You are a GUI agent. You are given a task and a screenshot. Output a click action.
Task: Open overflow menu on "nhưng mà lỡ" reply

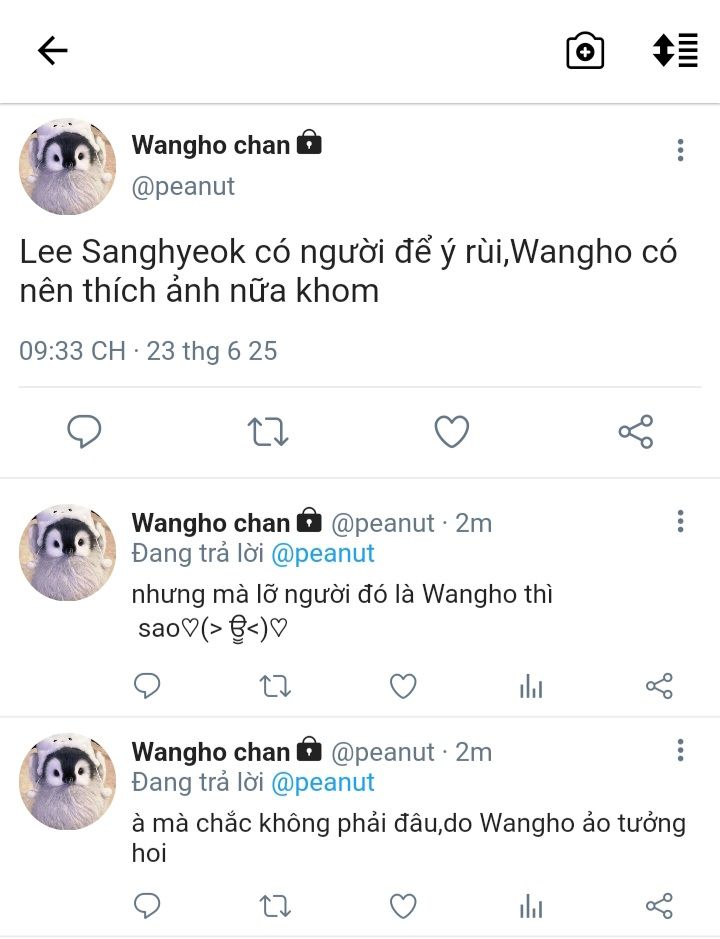(680, 521)
